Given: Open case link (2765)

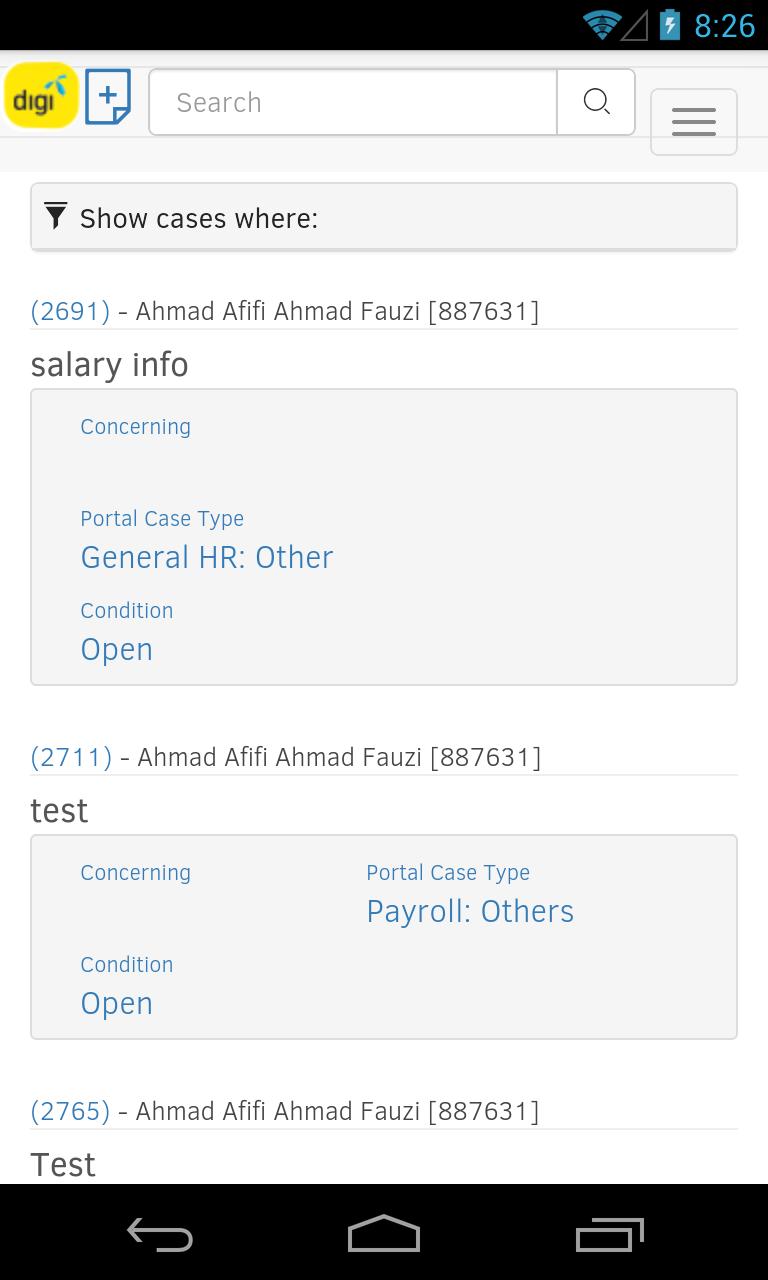Looking at the screenshot, I should click(70, 1111).
